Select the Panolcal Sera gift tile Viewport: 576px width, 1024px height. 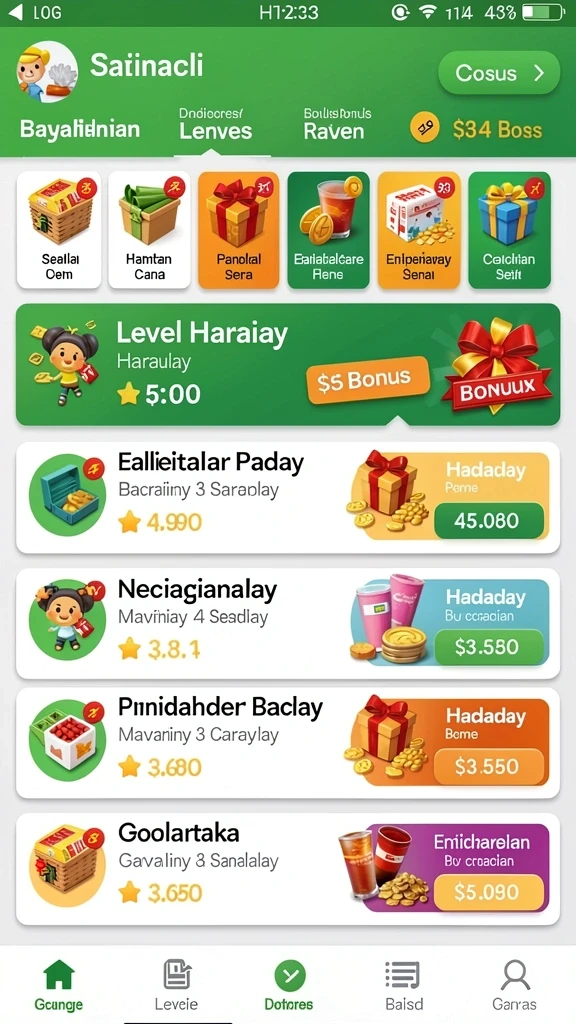(x=238, y=230)
